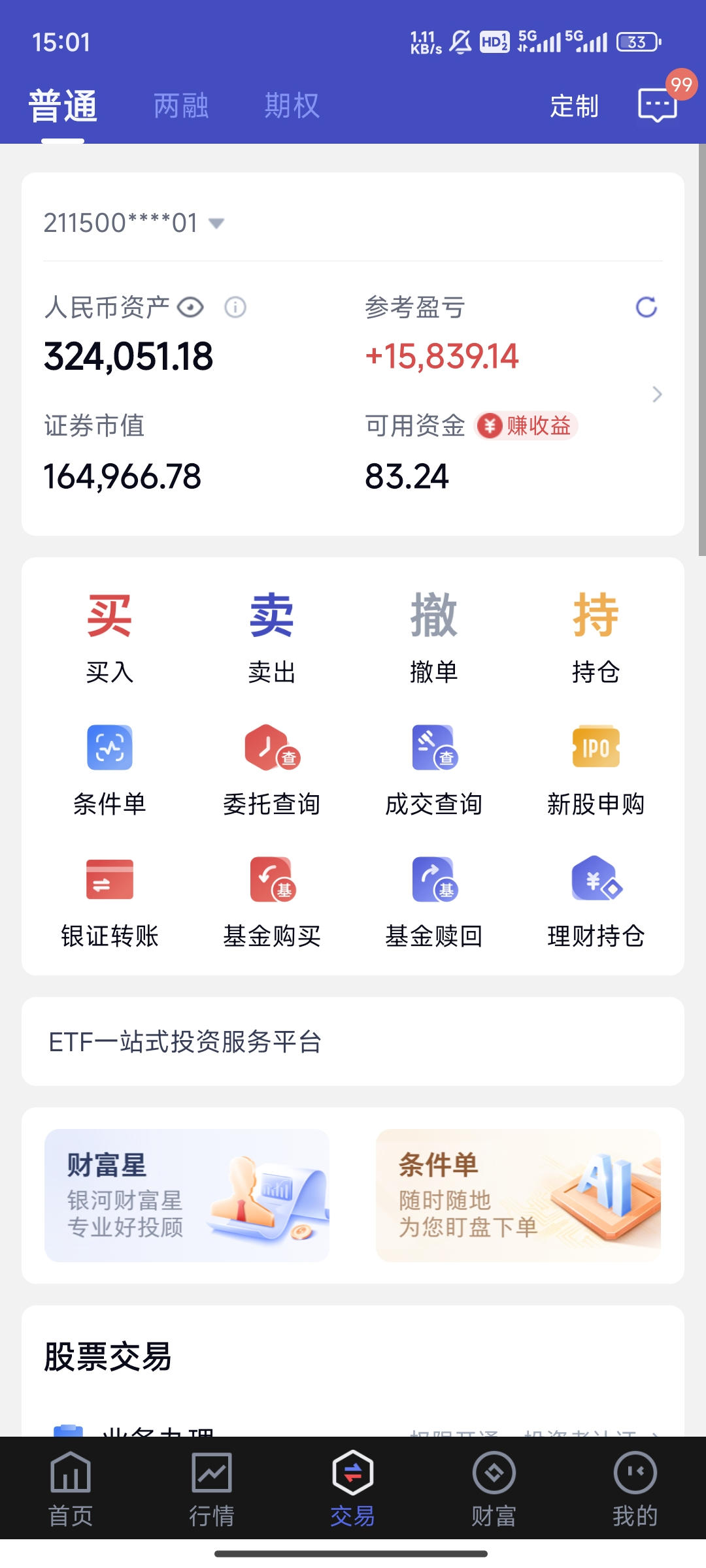Open 银证转账 transfer

110,902
